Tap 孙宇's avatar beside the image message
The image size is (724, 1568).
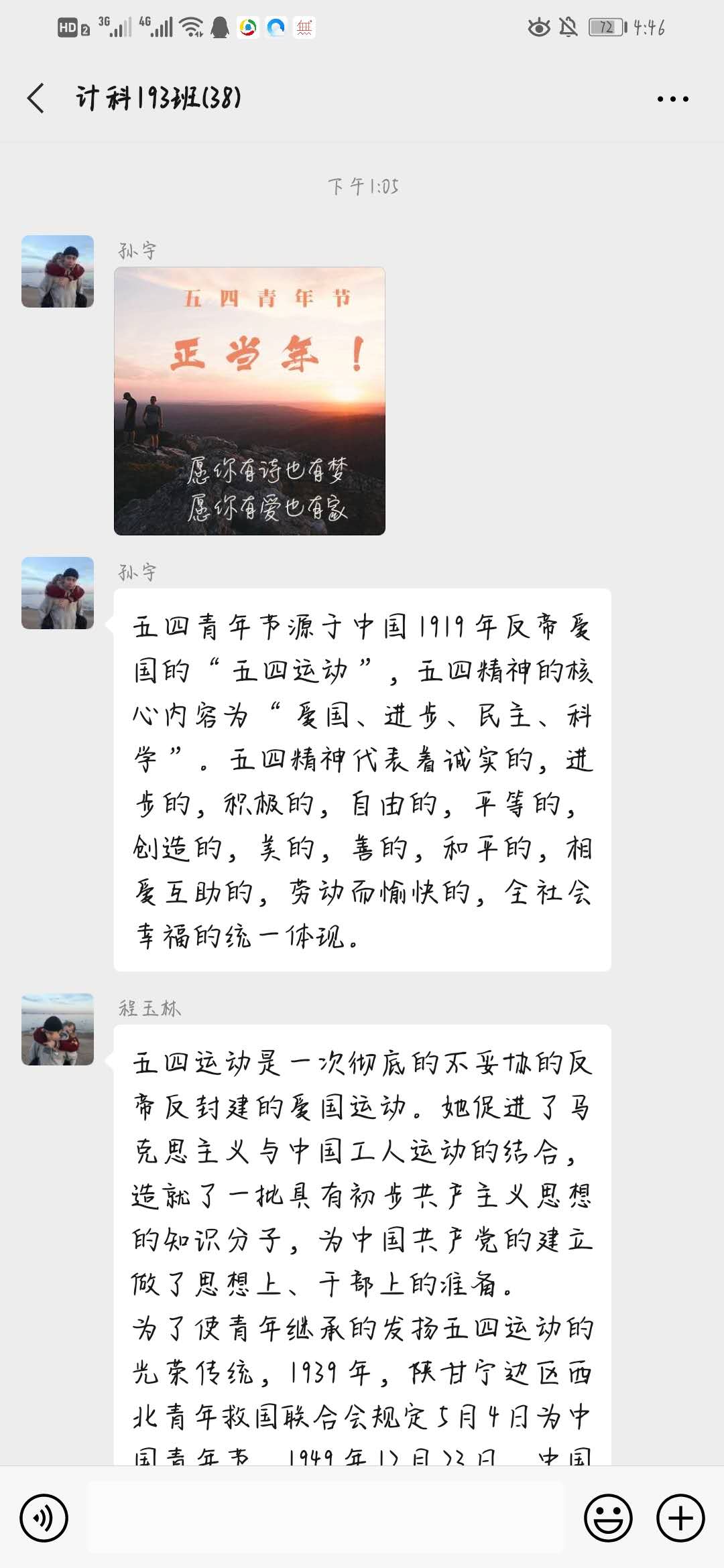(58, 271)
